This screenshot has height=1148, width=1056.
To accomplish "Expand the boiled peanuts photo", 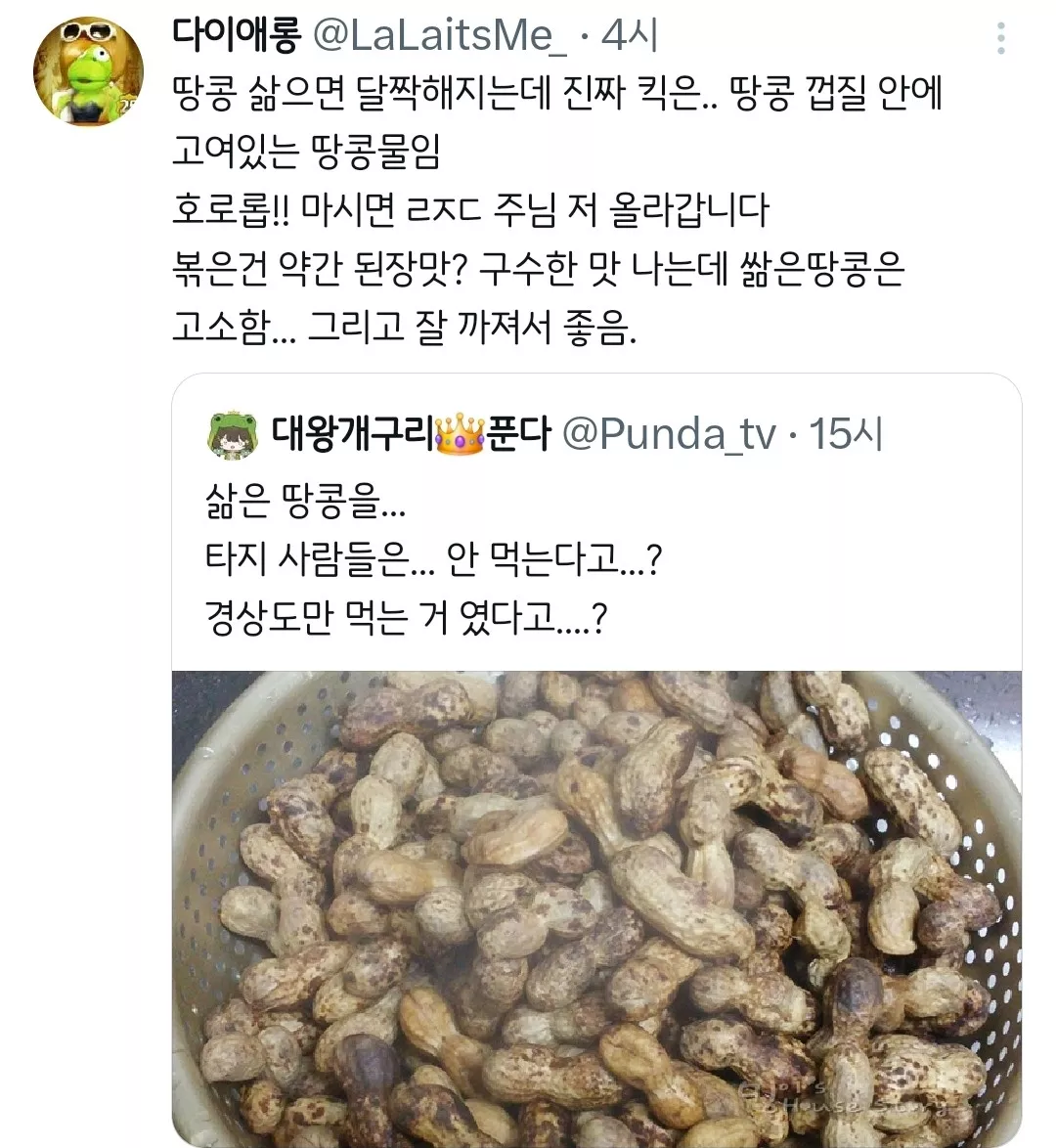I will pyautogui.click(x=596, y=909).
